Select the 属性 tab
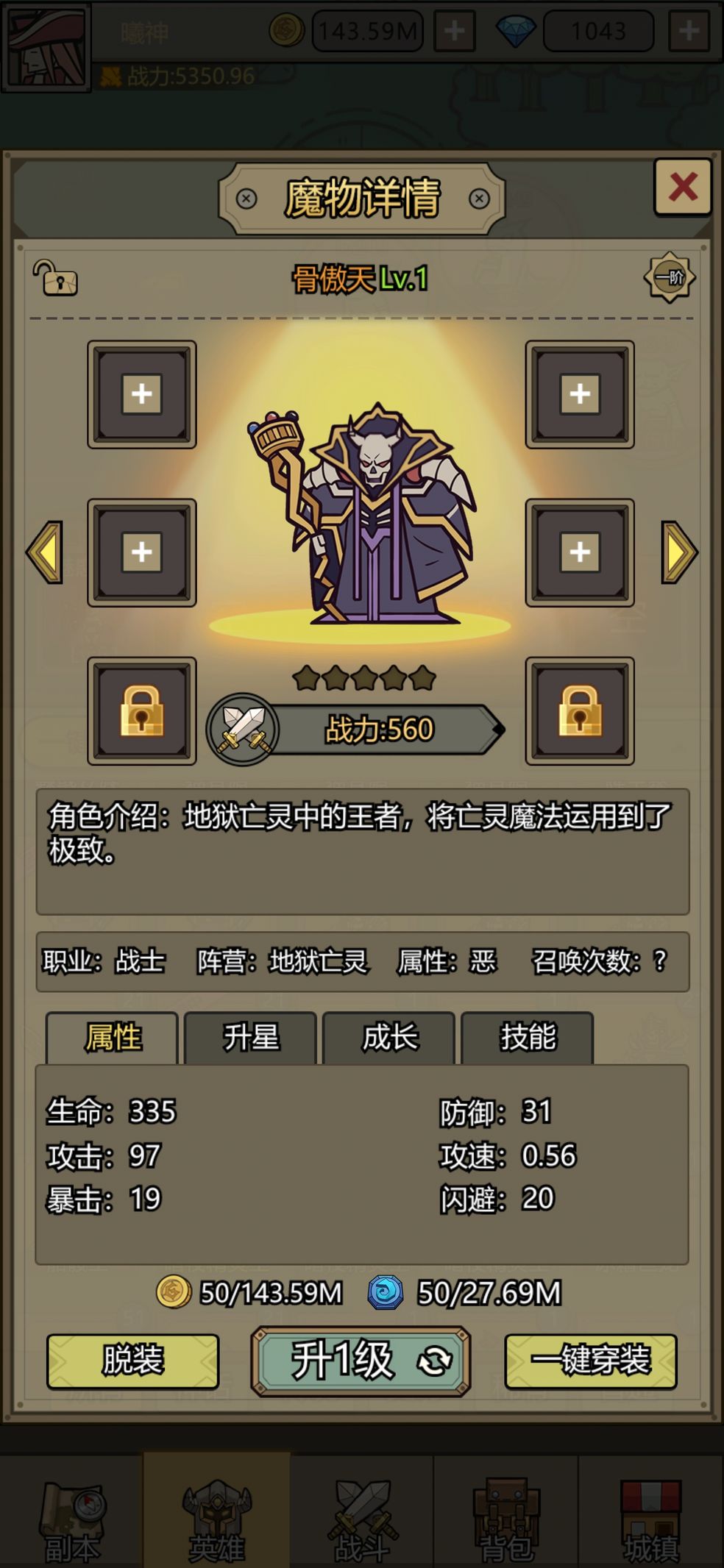The width and height of the screenshot is (724, 1568). 113,1038
